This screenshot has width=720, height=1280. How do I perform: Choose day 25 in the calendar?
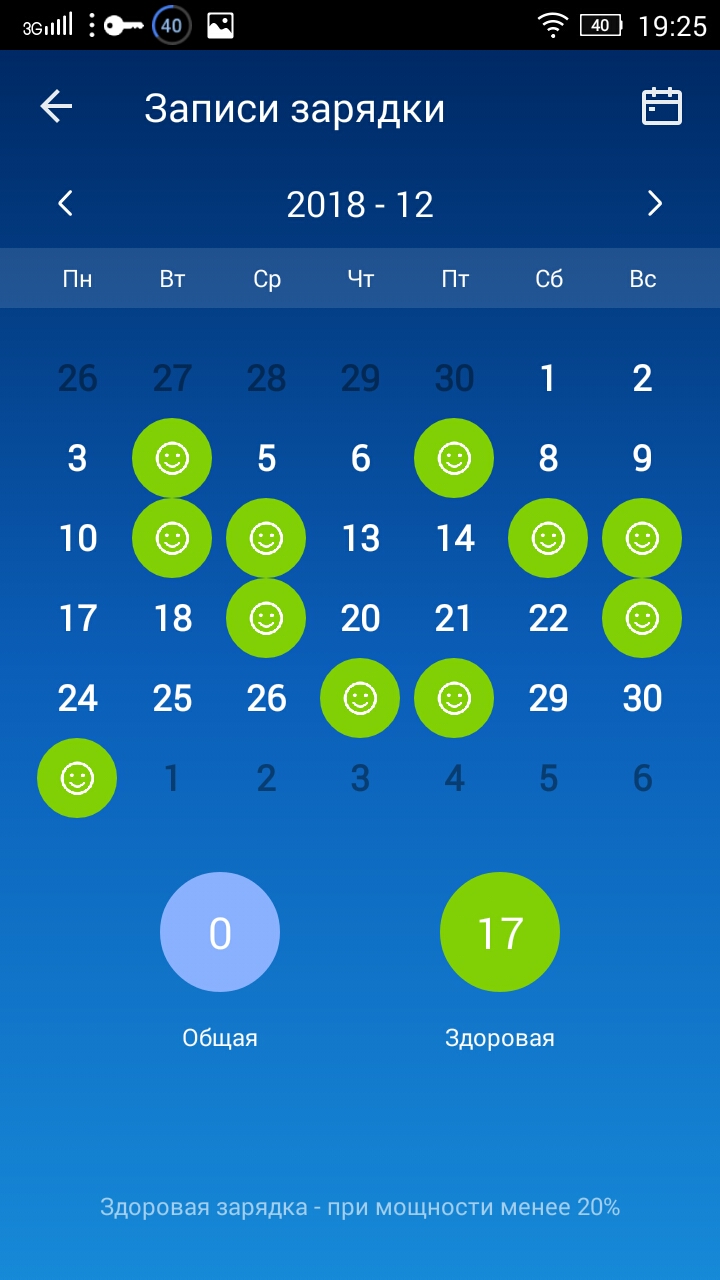pos(172,699)
